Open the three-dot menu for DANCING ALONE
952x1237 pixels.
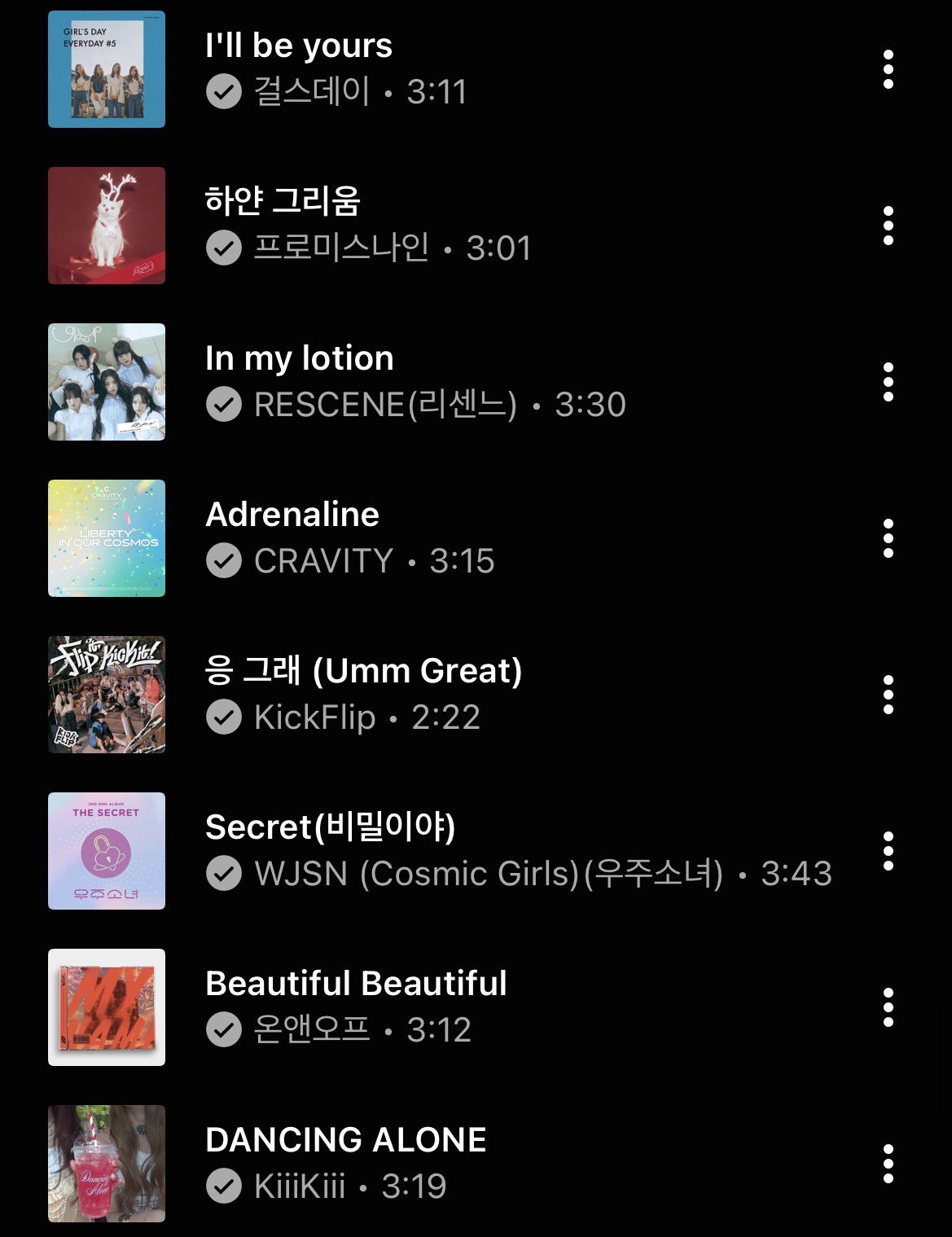pos(888,1164)
